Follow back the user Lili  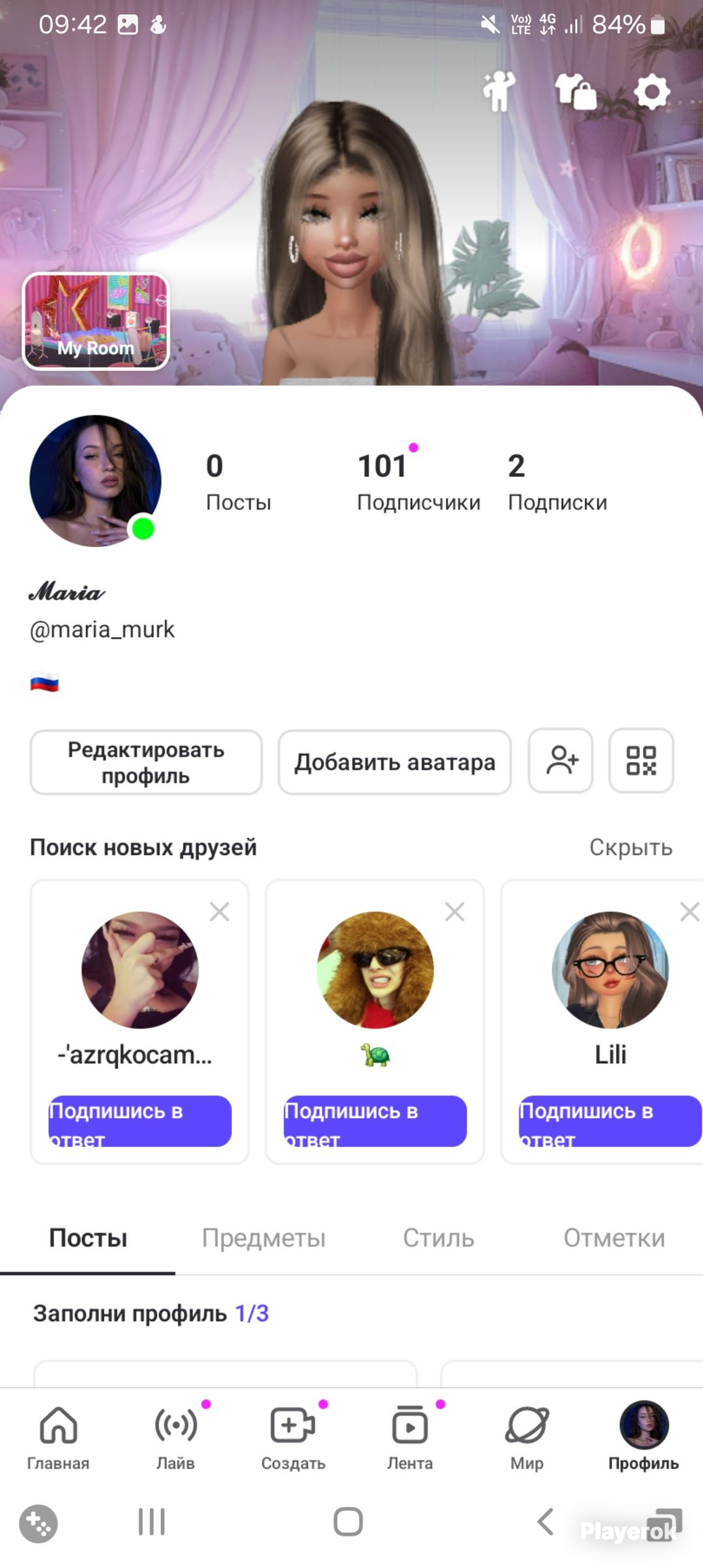(610, 1121)
